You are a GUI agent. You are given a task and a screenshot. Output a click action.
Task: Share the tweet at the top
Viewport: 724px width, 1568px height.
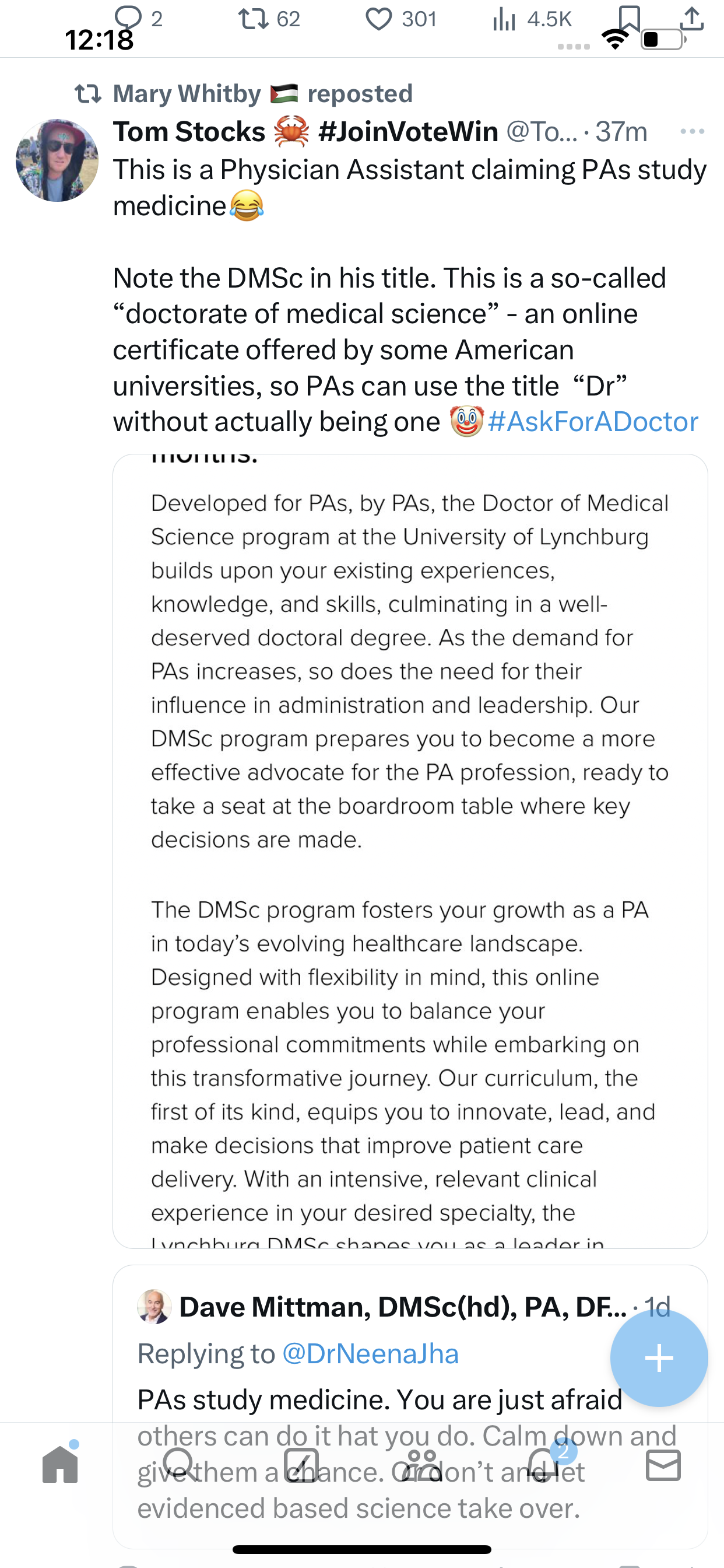pos(692,18)
